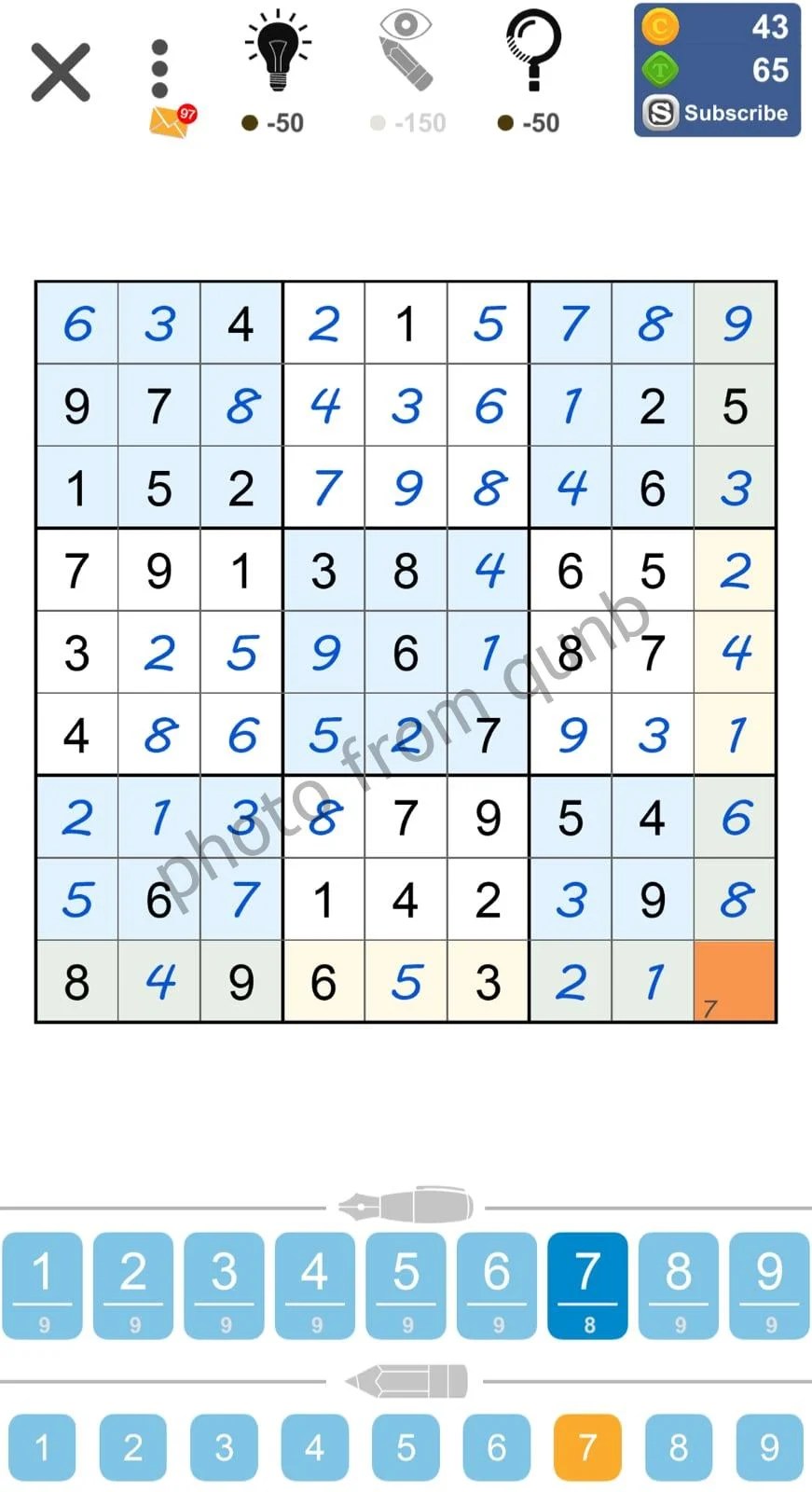Click the gold coin balance icon

661,27
